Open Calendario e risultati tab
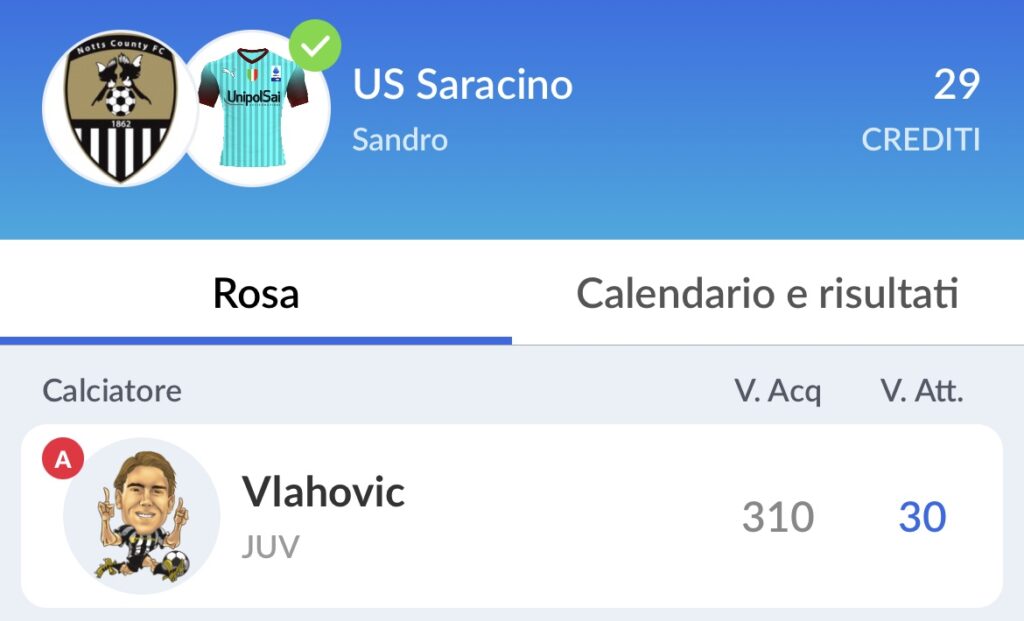The height and width of the screenshot is (621, 1024). 767,294
